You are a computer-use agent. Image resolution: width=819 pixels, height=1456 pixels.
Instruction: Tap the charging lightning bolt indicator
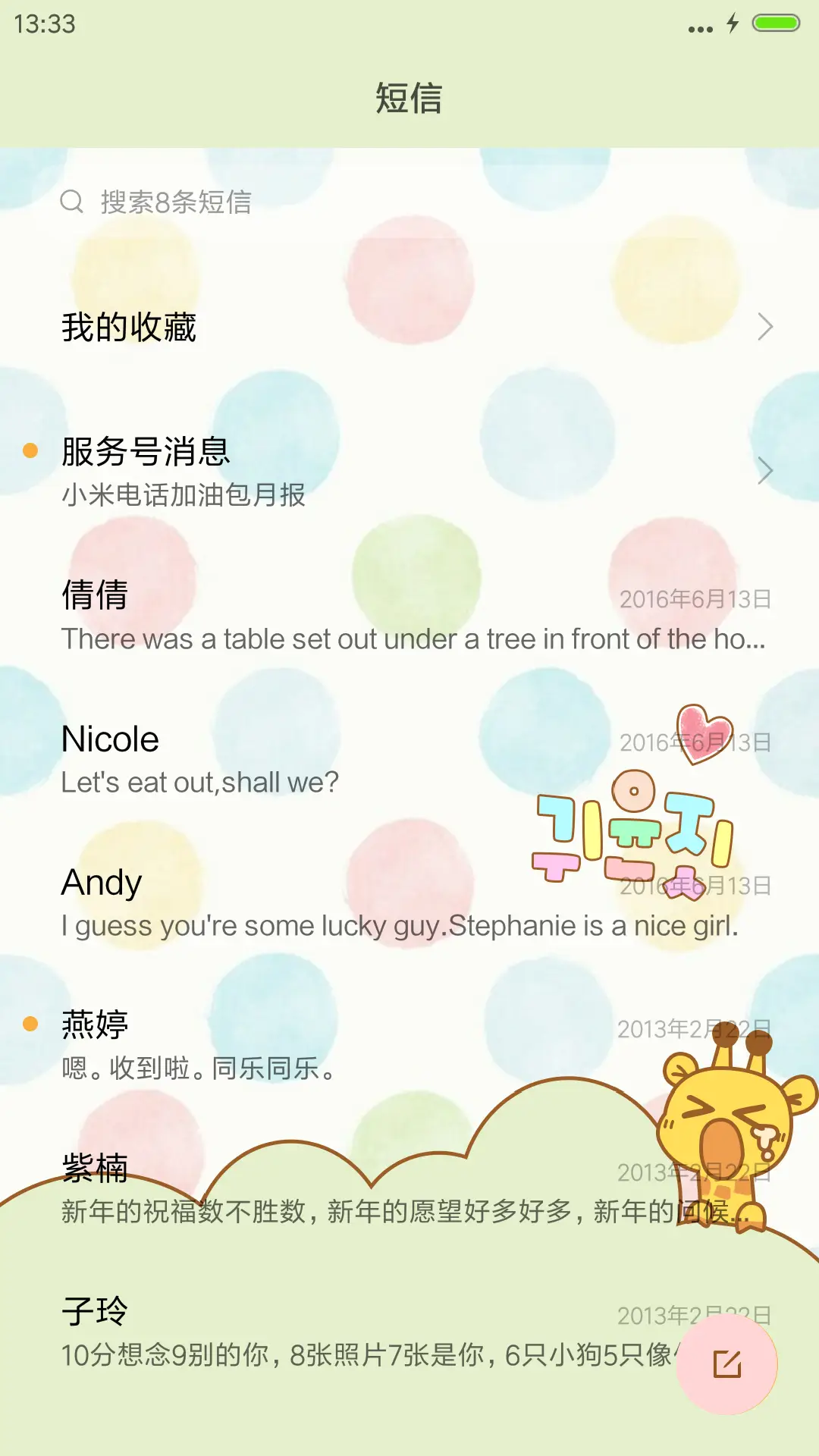click(x=730, y=25)
